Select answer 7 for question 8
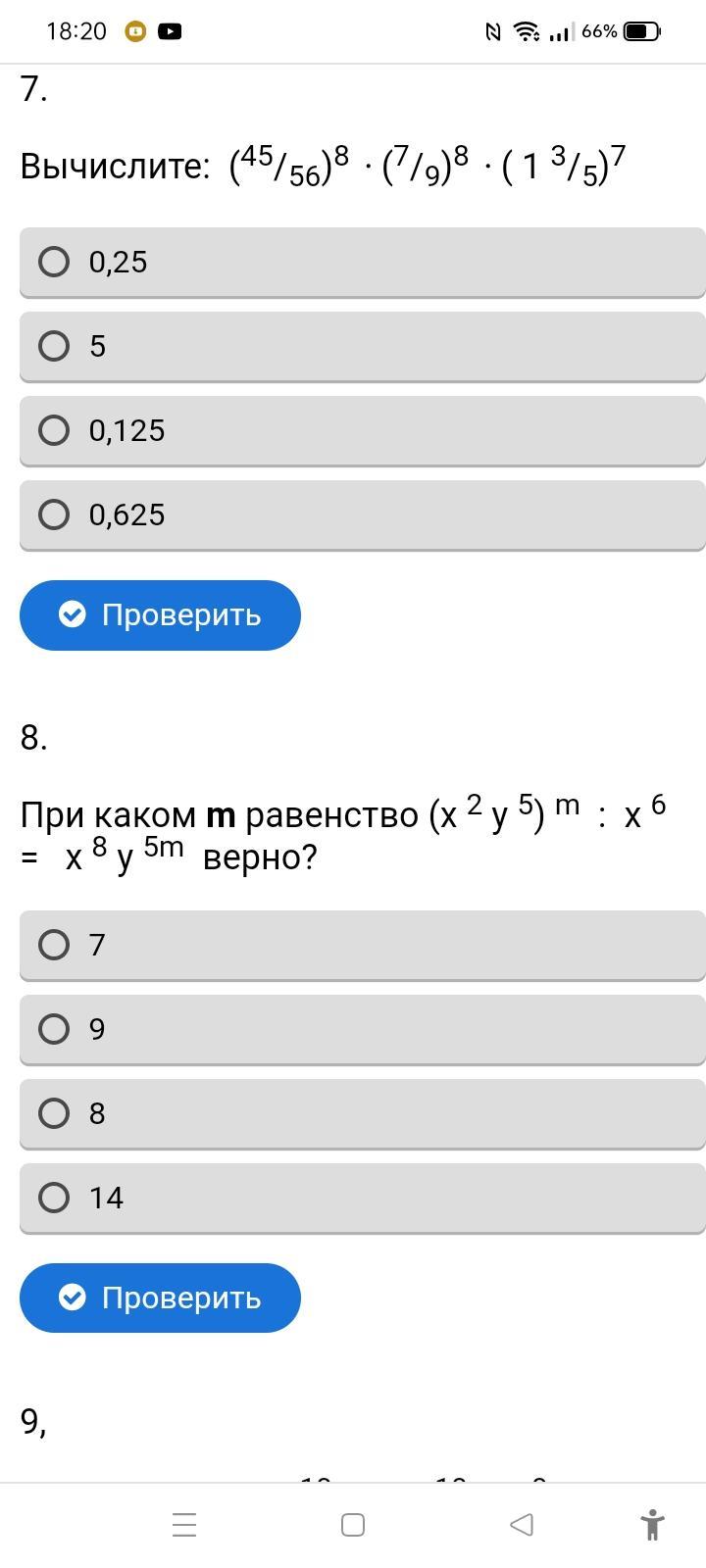The image size is (706, 1568). click(363, 945)
